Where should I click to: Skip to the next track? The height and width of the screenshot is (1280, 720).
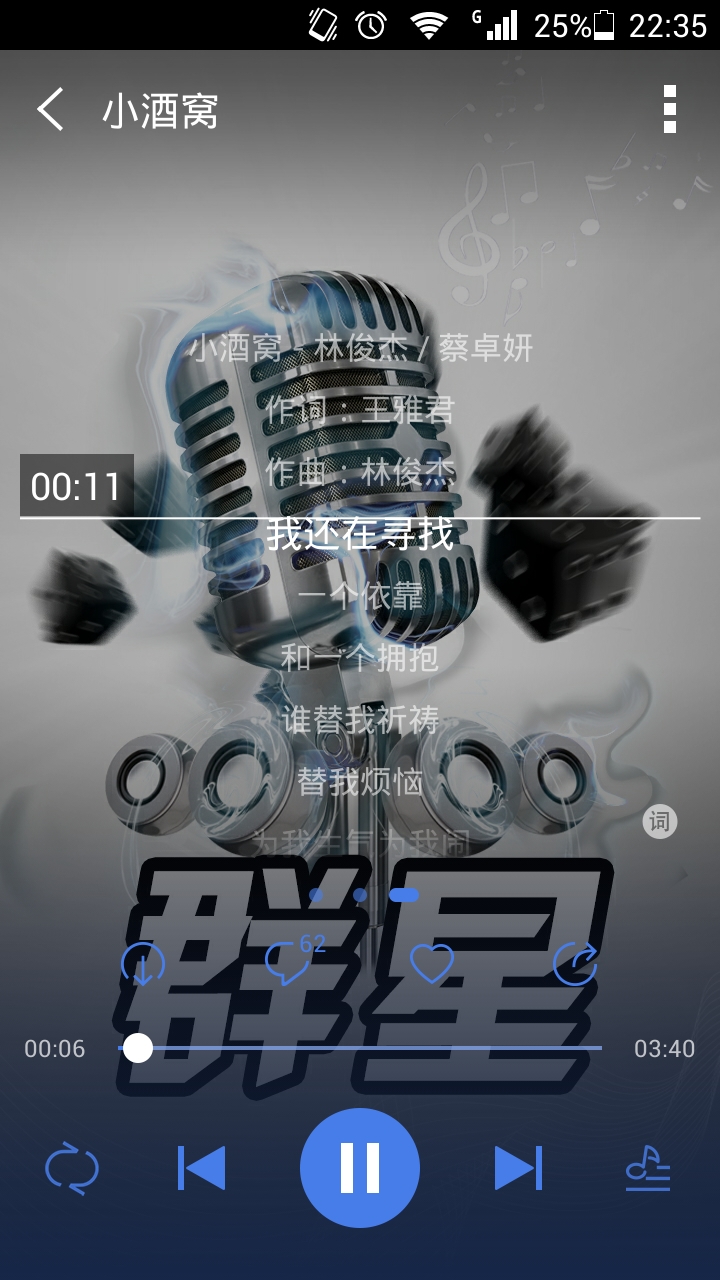pos(518,1167)
